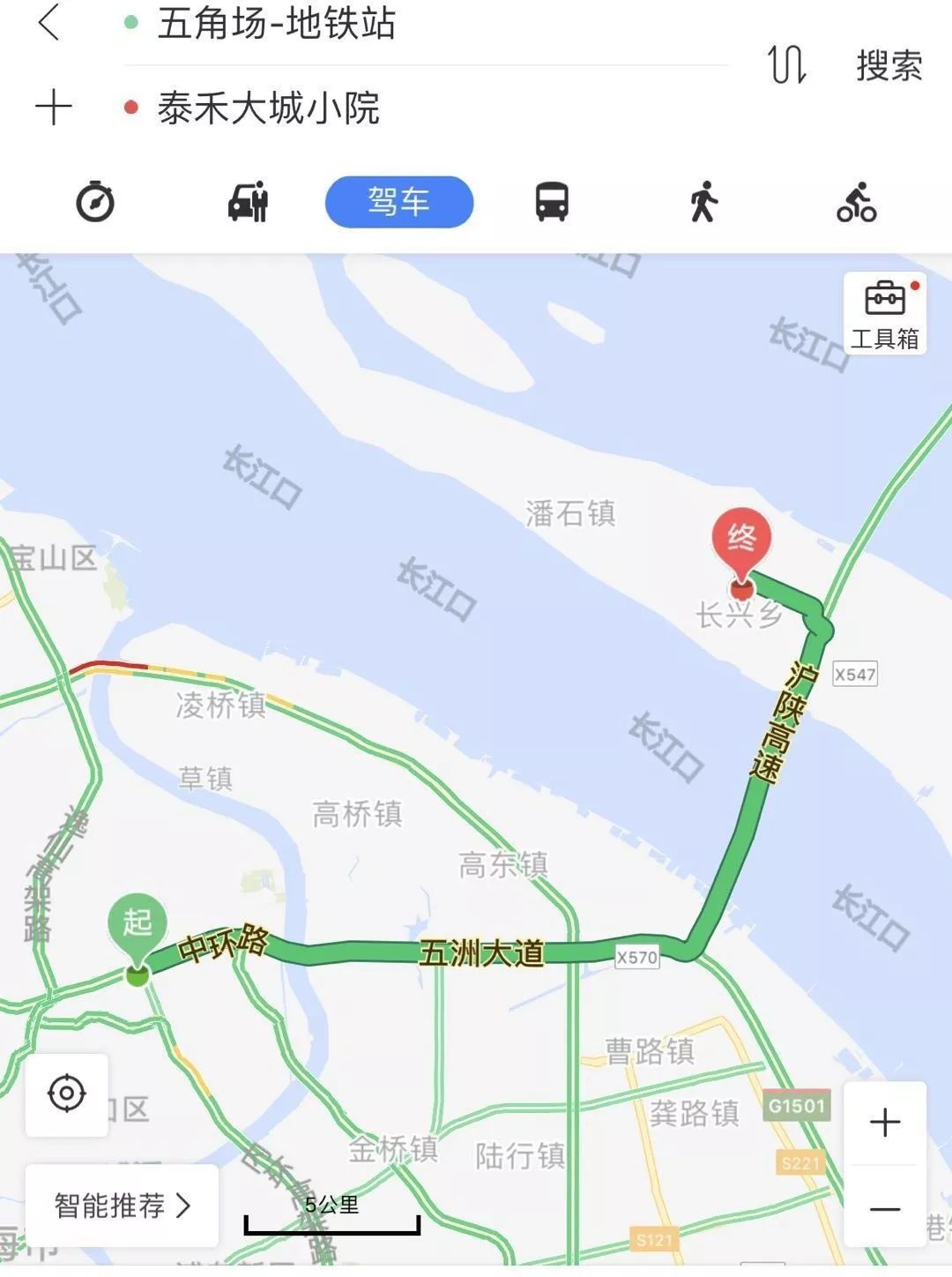
Task: Switch to the walking route tab
Action: point(703,202)
